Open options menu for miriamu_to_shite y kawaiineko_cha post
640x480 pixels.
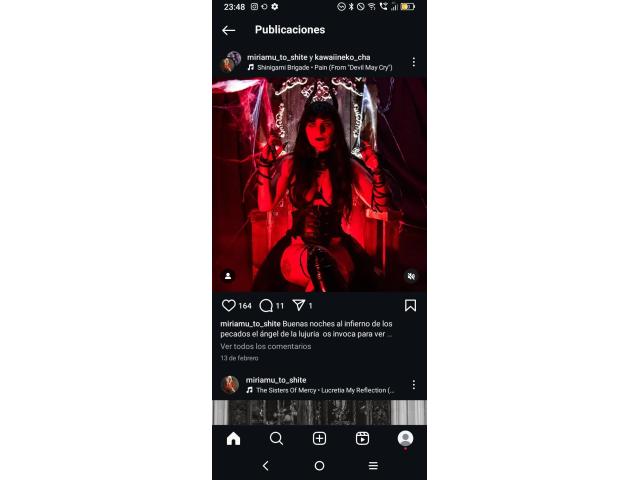click(413, 62)
